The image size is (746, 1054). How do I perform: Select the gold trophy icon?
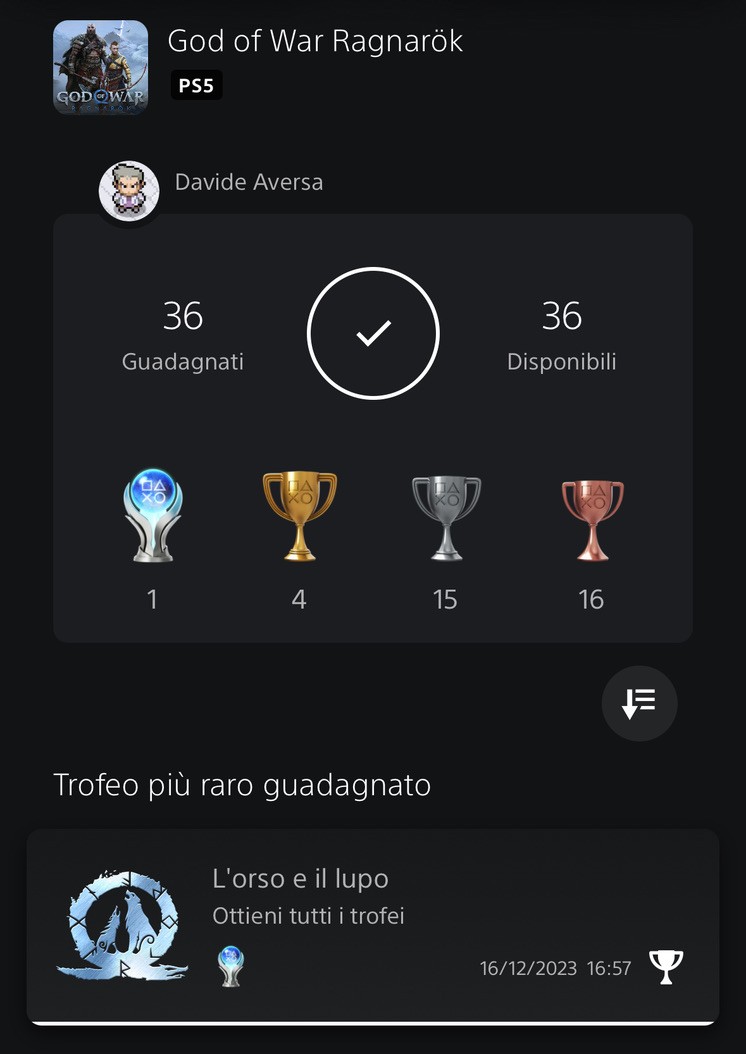[x=298, y=515]
